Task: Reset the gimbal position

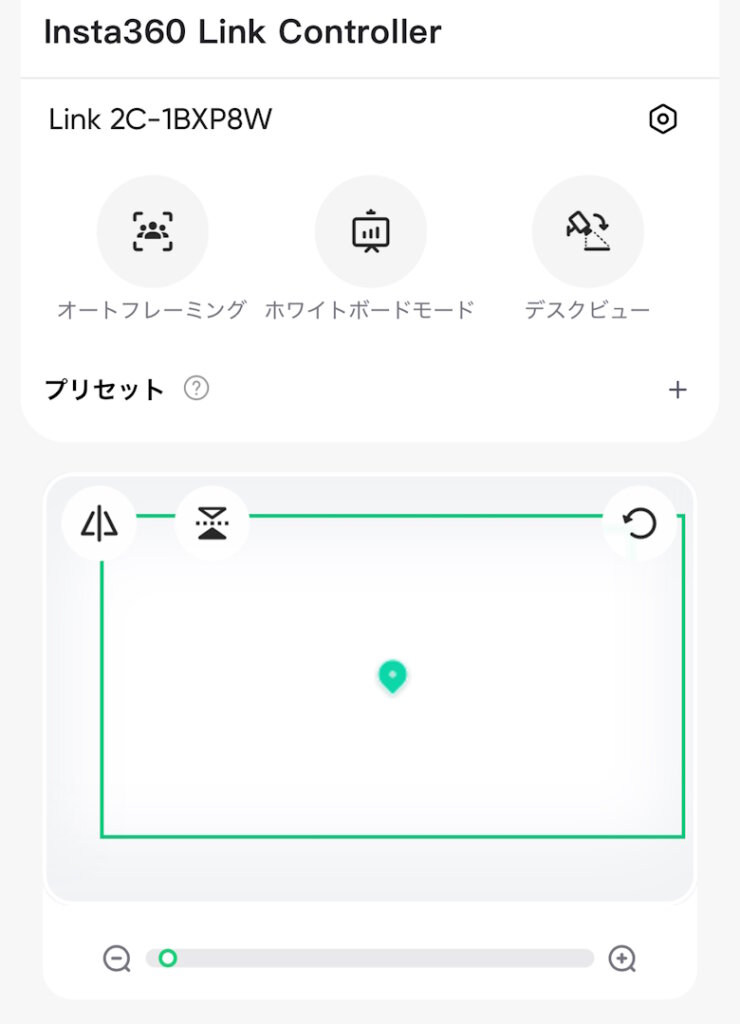Action: point(639,523)
